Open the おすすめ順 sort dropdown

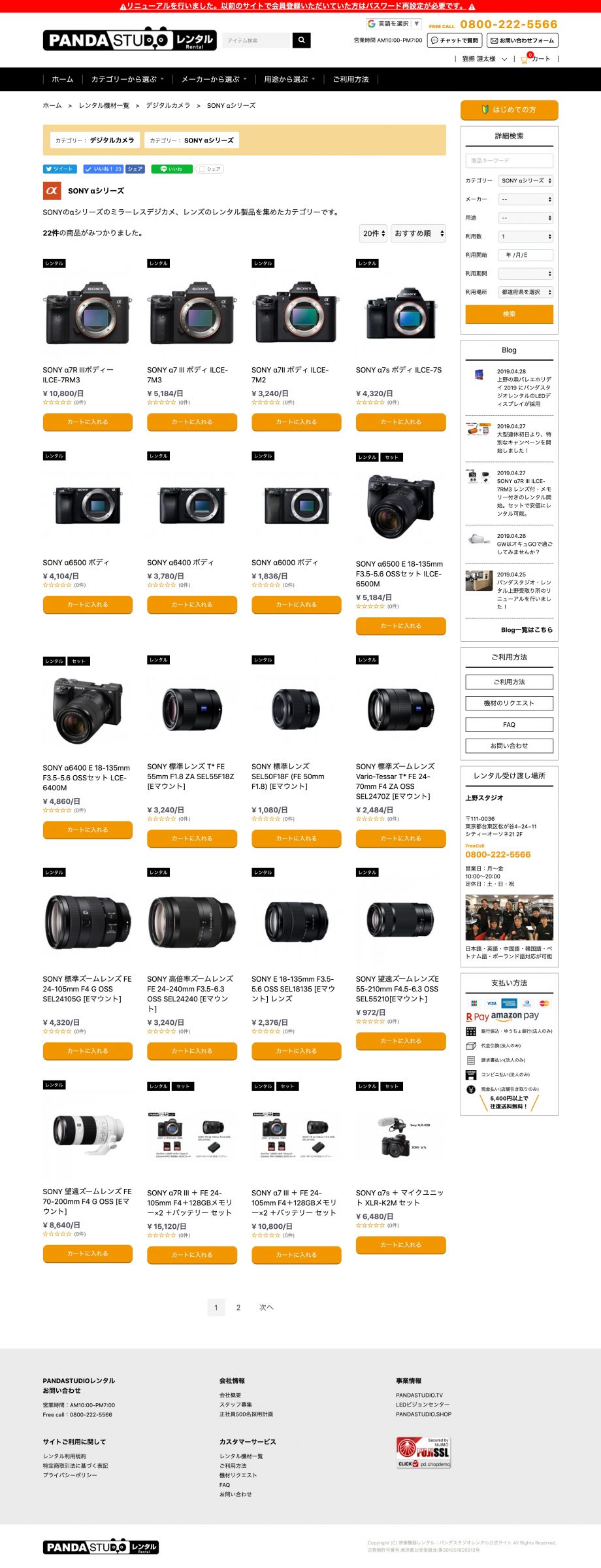419,233
